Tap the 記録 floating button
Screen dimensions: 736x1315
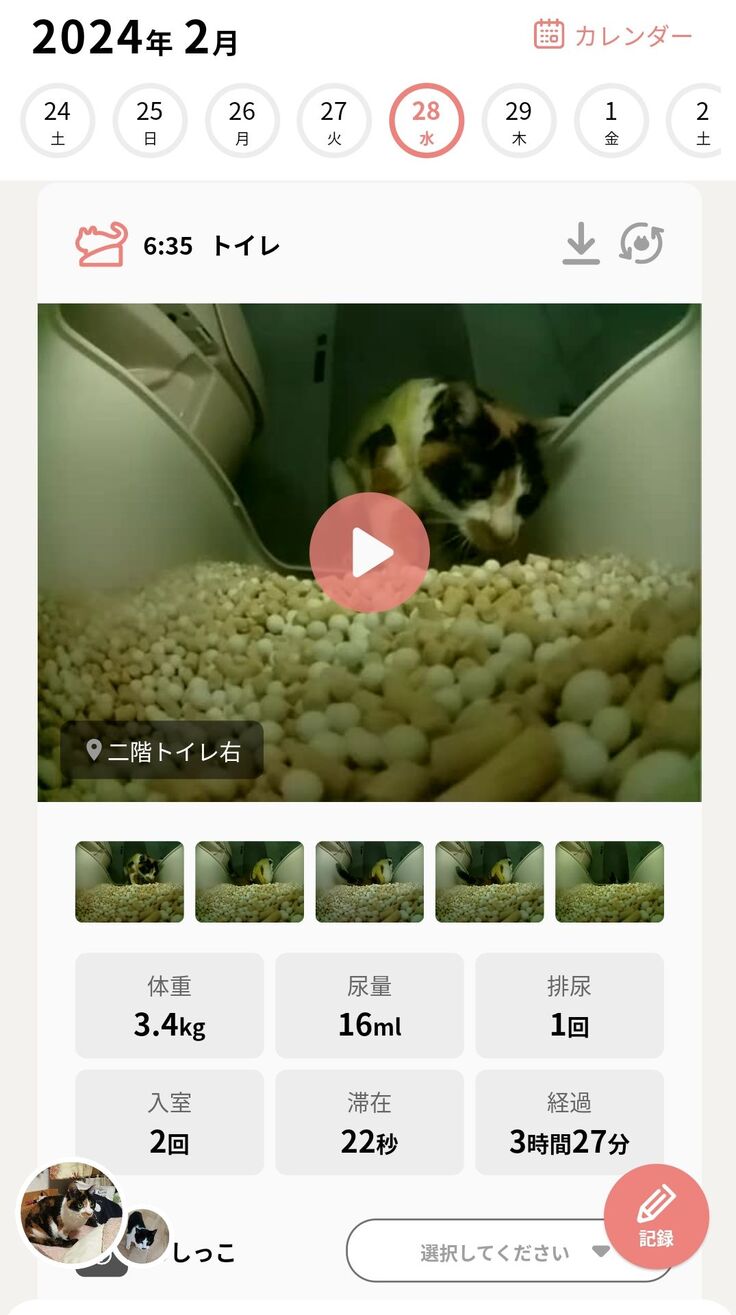click(x=656, y=1217)
